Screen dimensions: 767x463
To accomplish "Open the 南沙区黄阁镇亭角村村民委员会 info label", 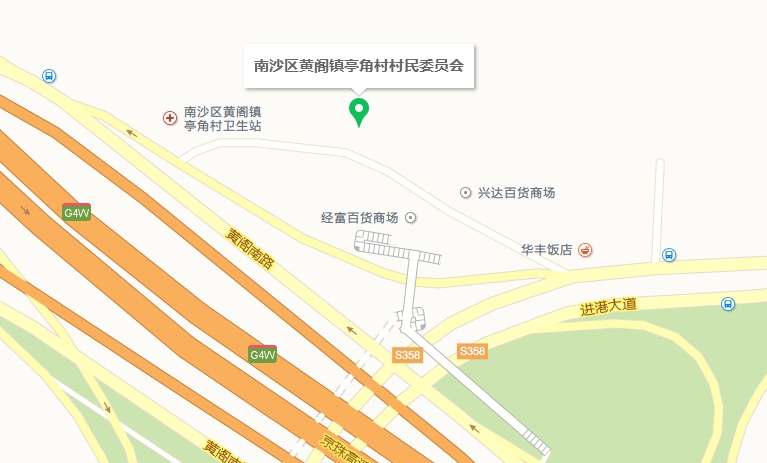I will (359, 67).
